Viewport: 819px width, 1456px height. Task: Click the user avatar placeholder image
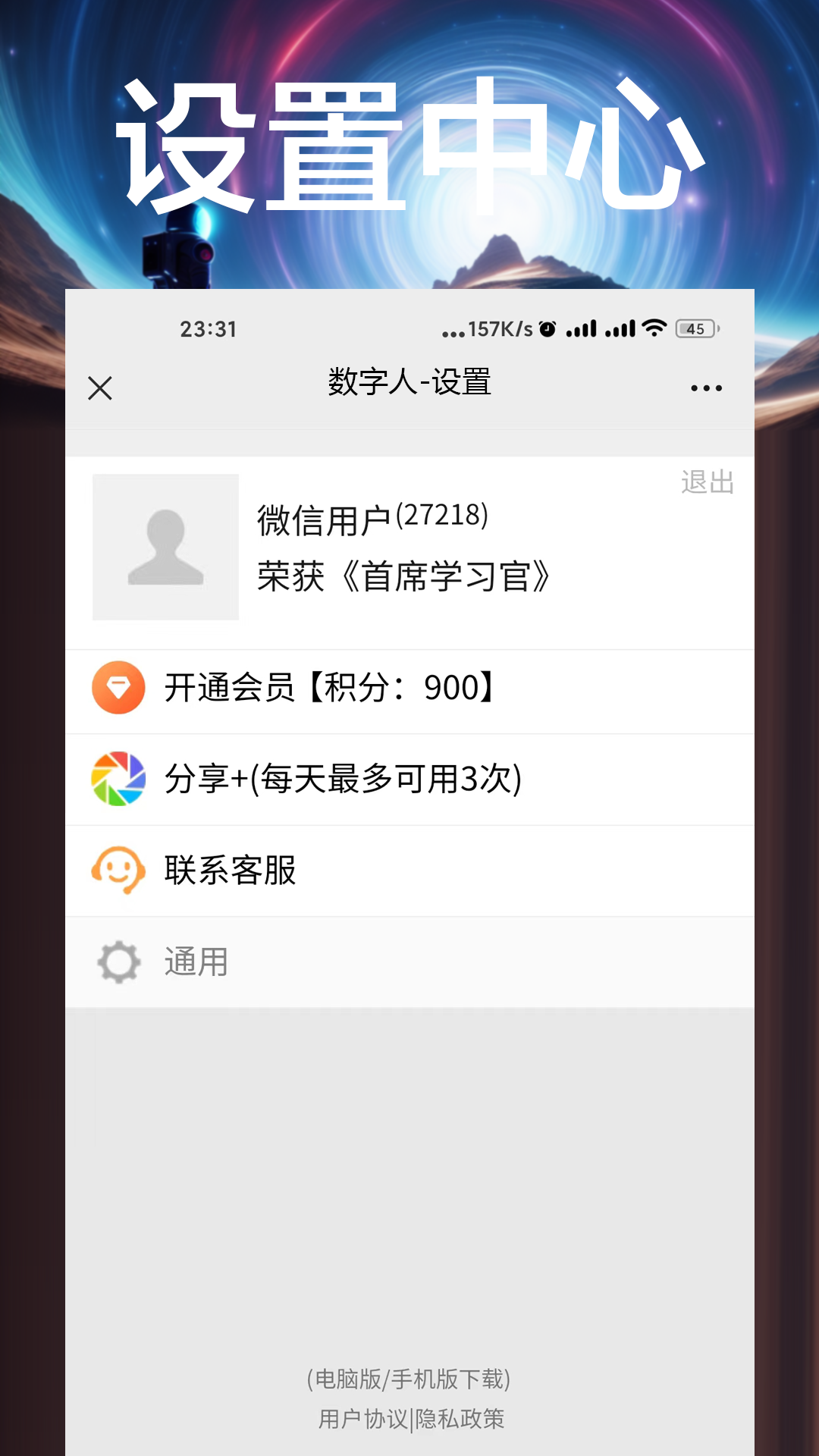[x=165, y=548]
